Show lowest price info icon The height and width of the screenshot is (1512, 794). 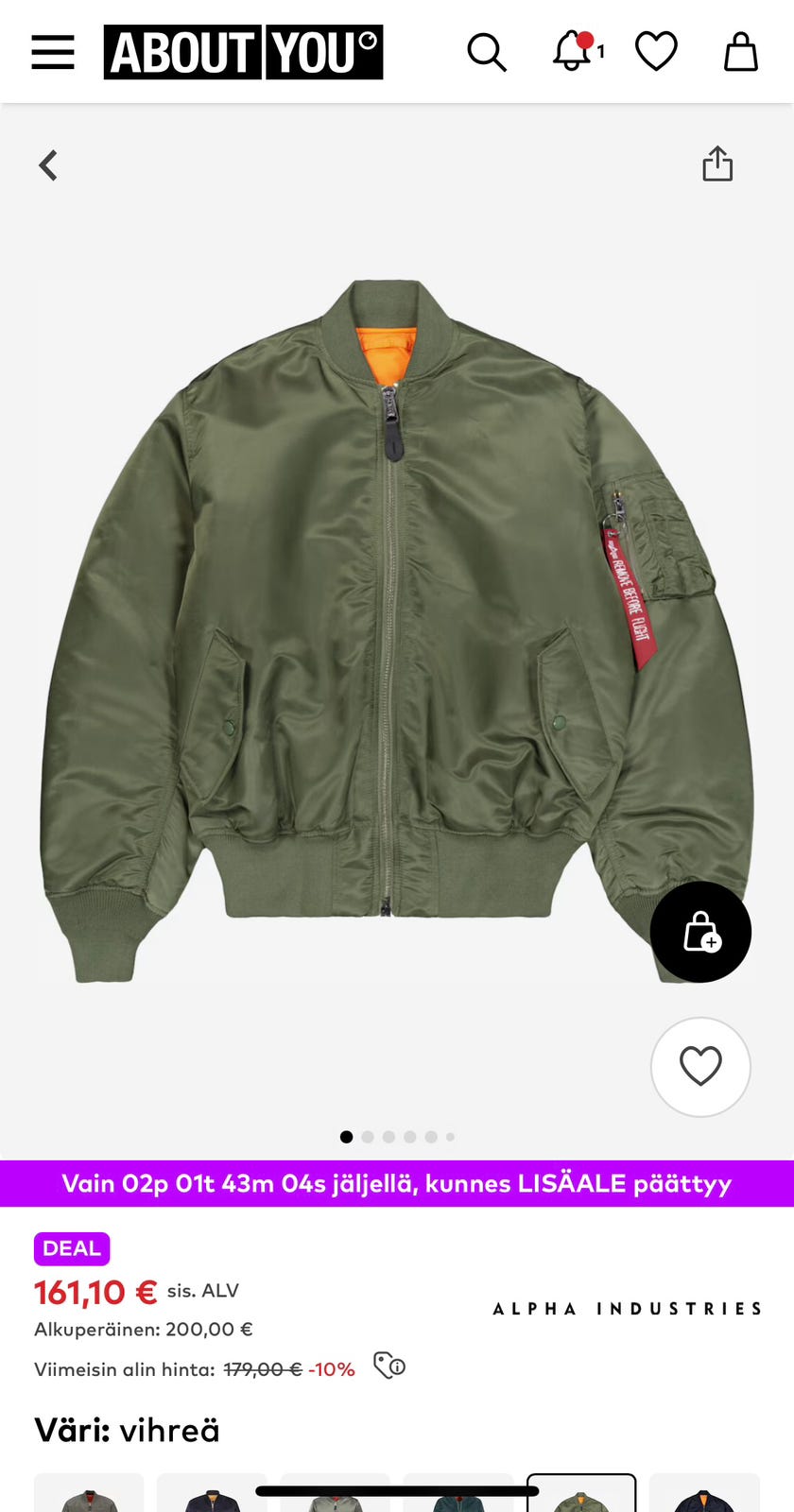coord(389,1366)
